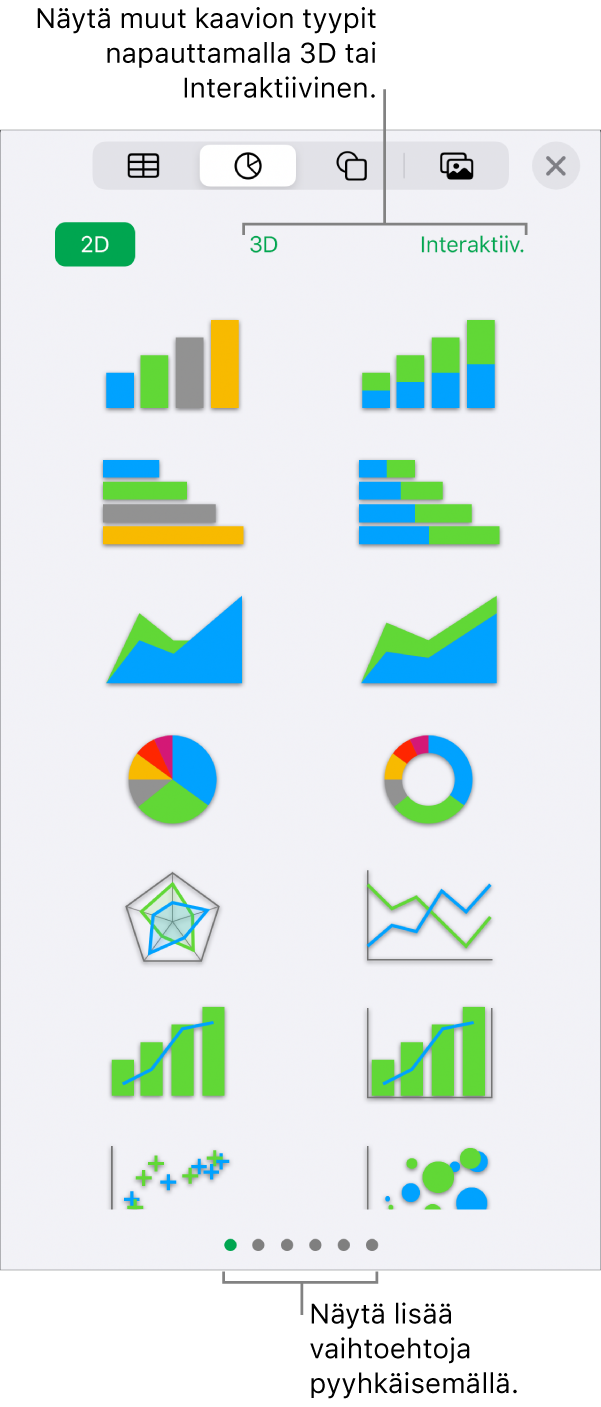Insert the vertical column chart
Screen dimensions: 601x1407
click(173, 365)
